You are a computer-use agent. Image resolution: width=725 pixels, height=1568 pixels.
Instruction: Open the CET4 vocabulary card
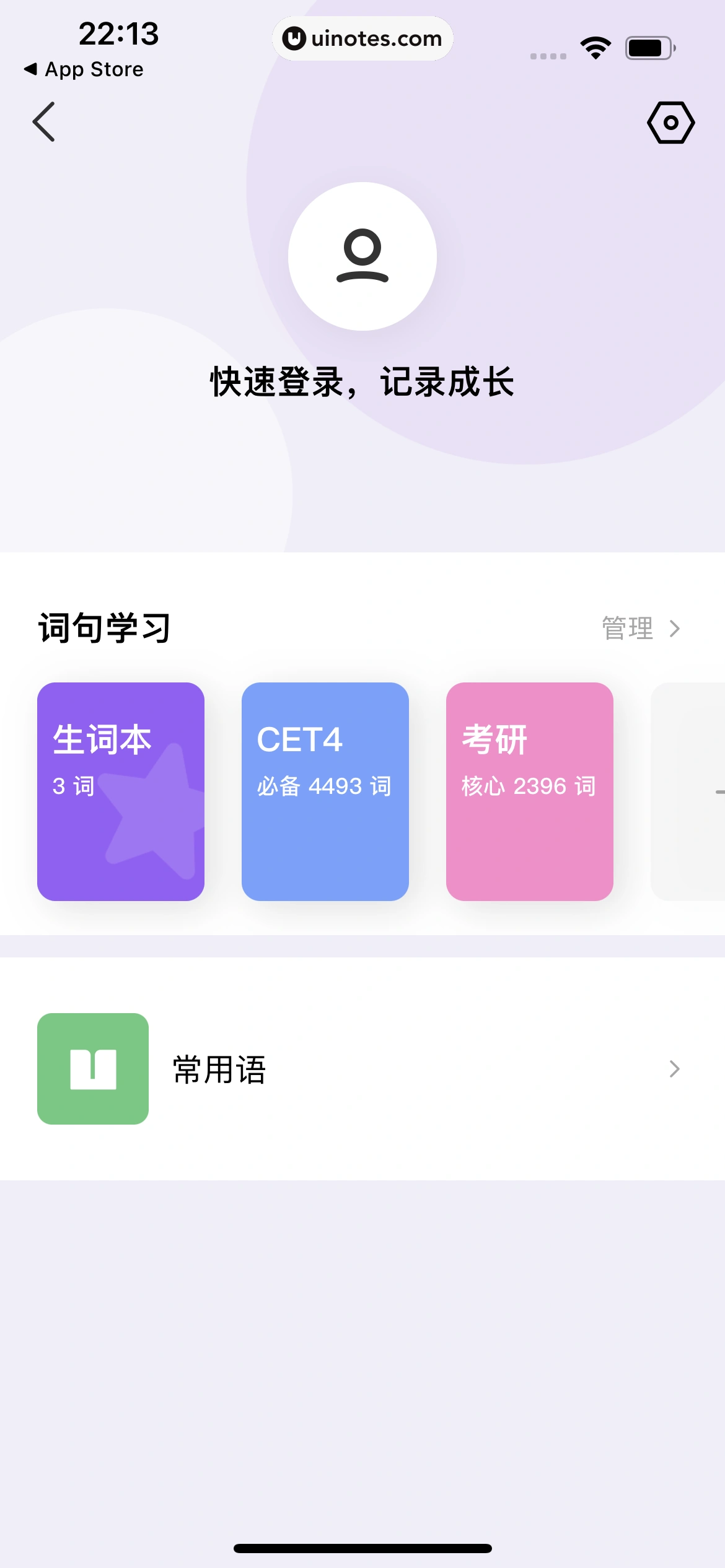(x=325, y=791)
